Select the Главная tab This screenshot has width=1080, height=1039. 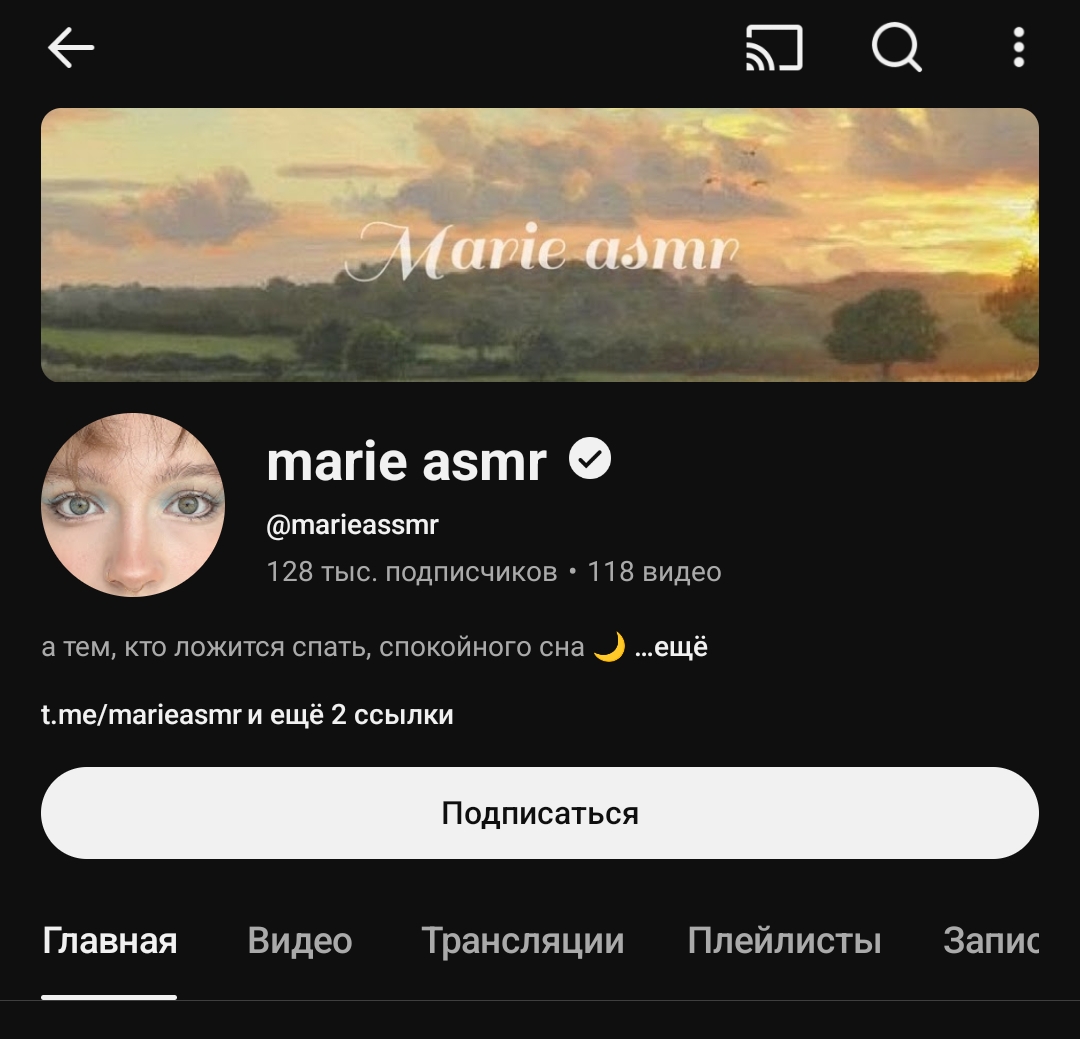coord(109,941)
